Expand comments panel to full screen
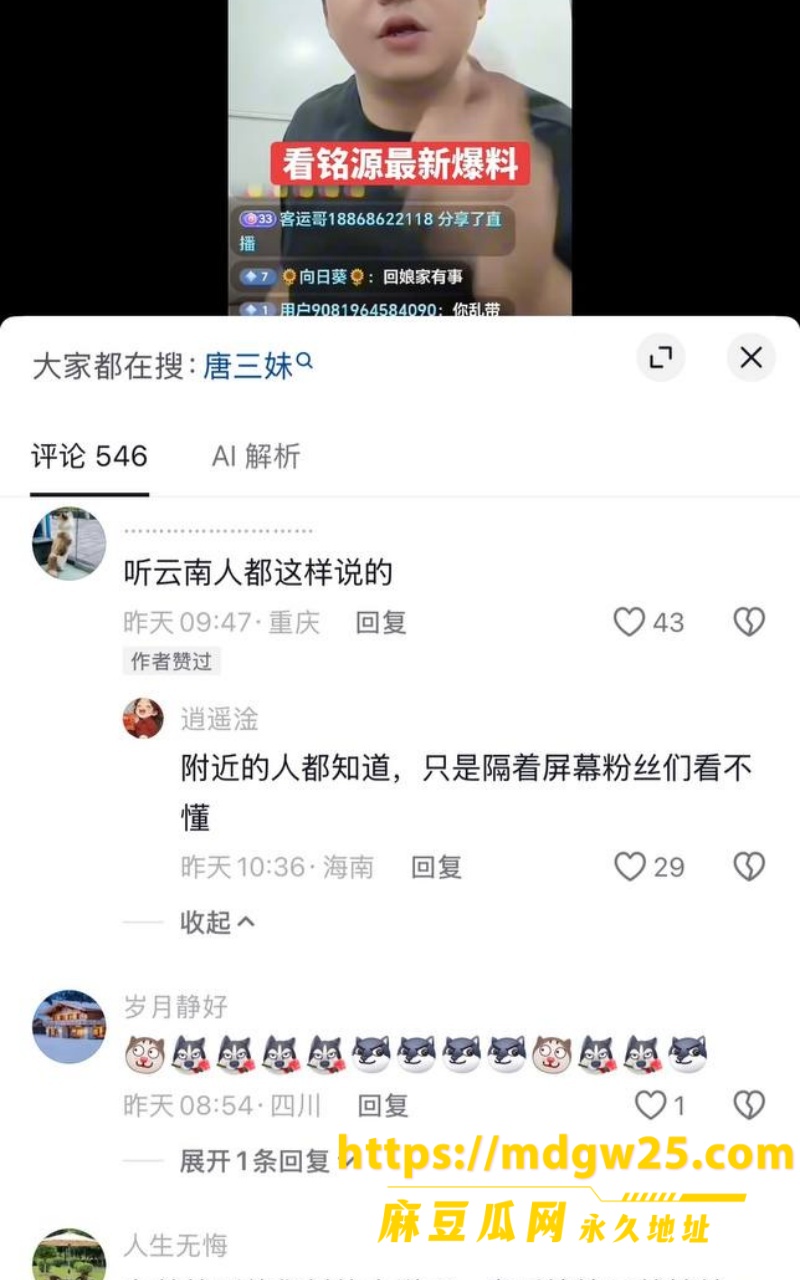Image resolution: width=800 pixels, height=1280 pixels. [x=661, y=357]
